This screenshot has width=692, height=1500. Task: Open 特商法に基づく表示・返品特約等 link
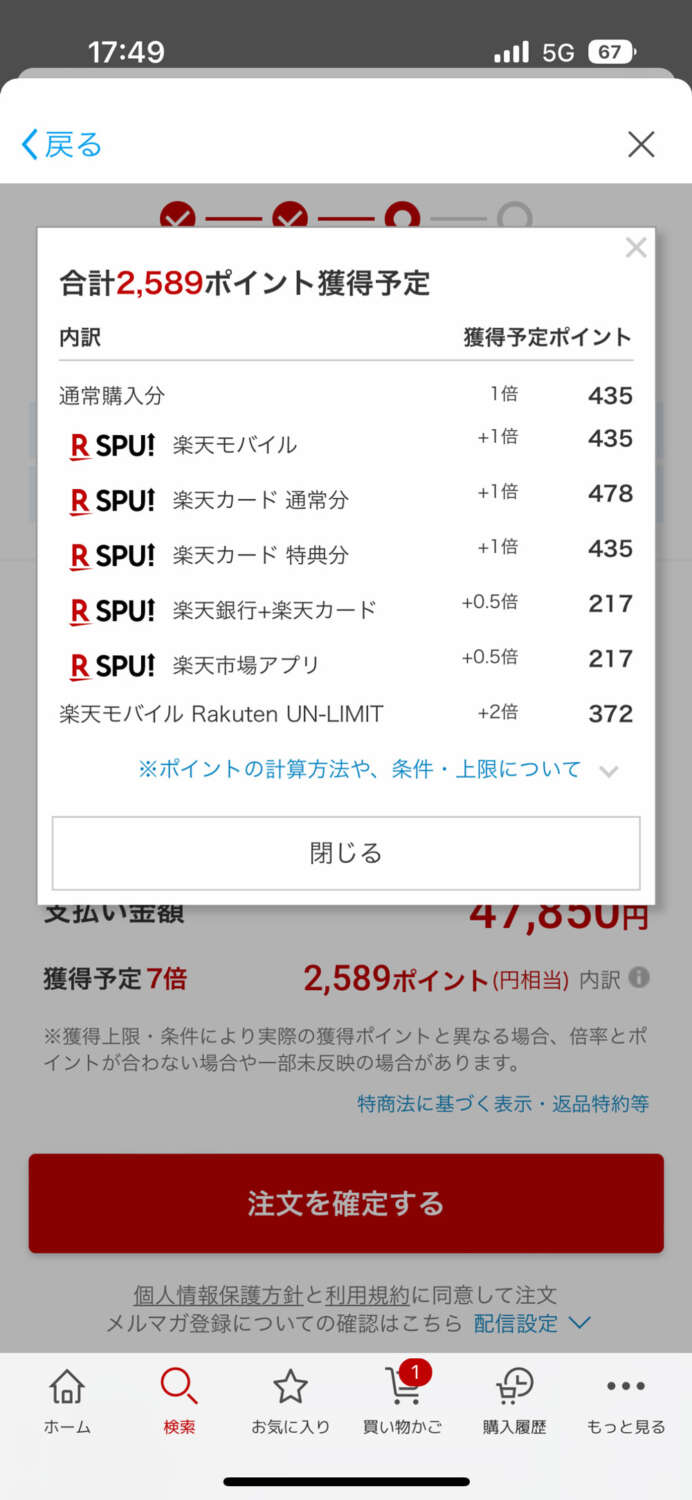503,1103
